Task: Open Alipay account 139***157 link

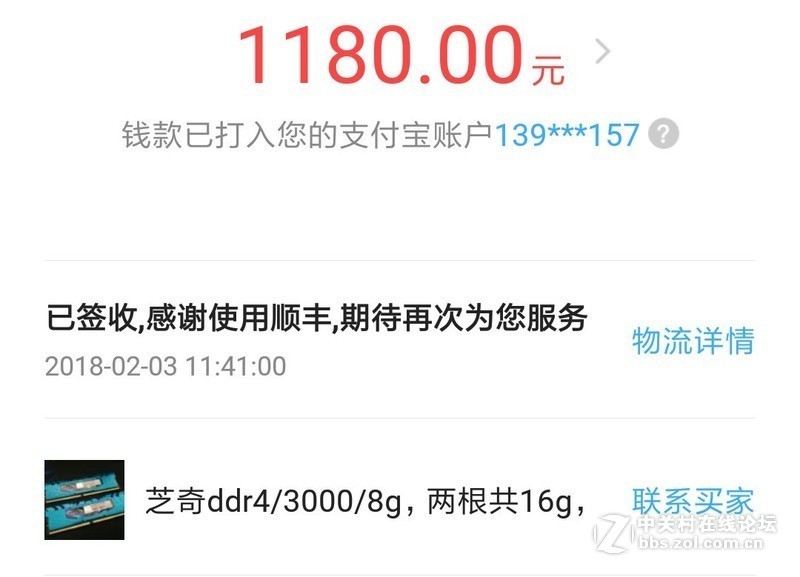Action: (567, 135)
